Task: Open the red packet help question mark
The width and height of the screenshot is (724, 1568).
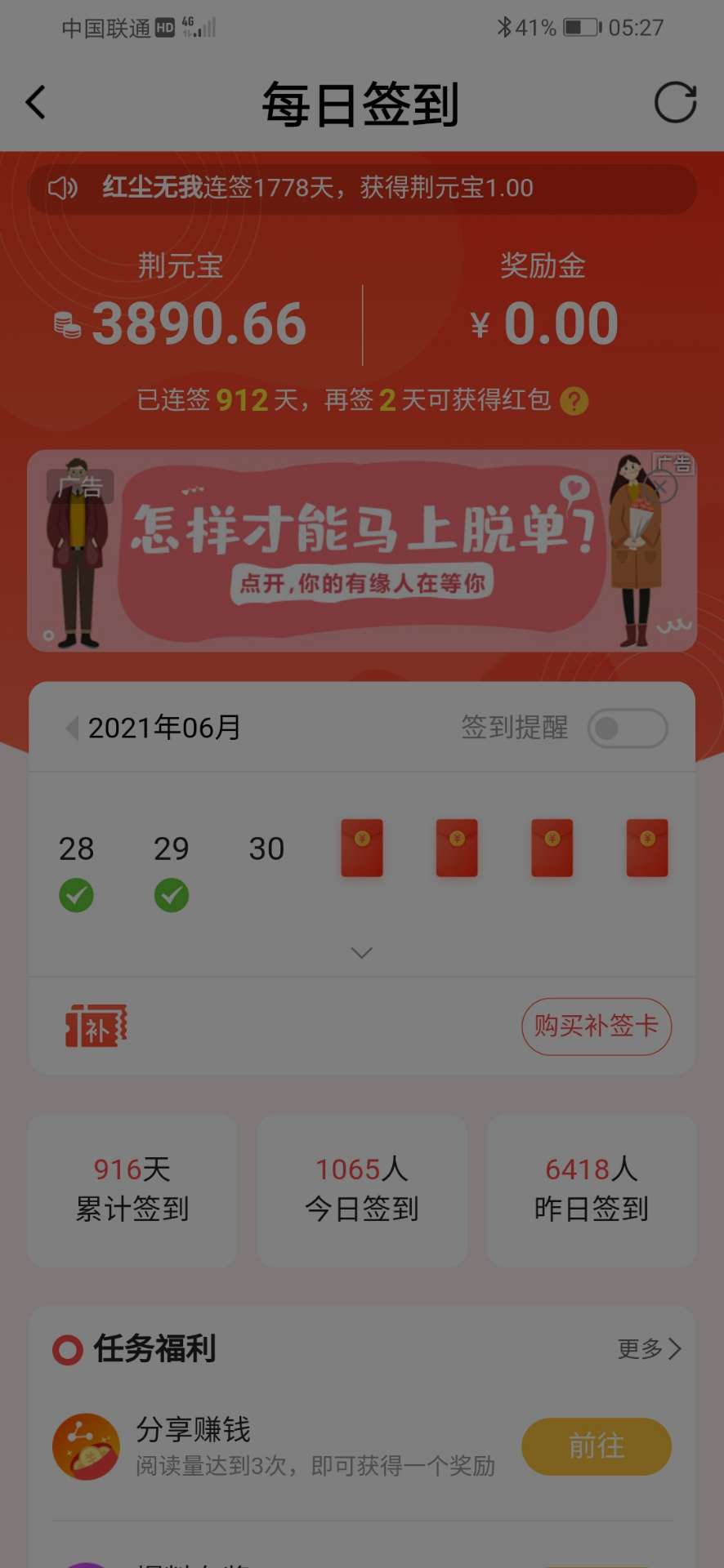Action: tap(574, 401)
